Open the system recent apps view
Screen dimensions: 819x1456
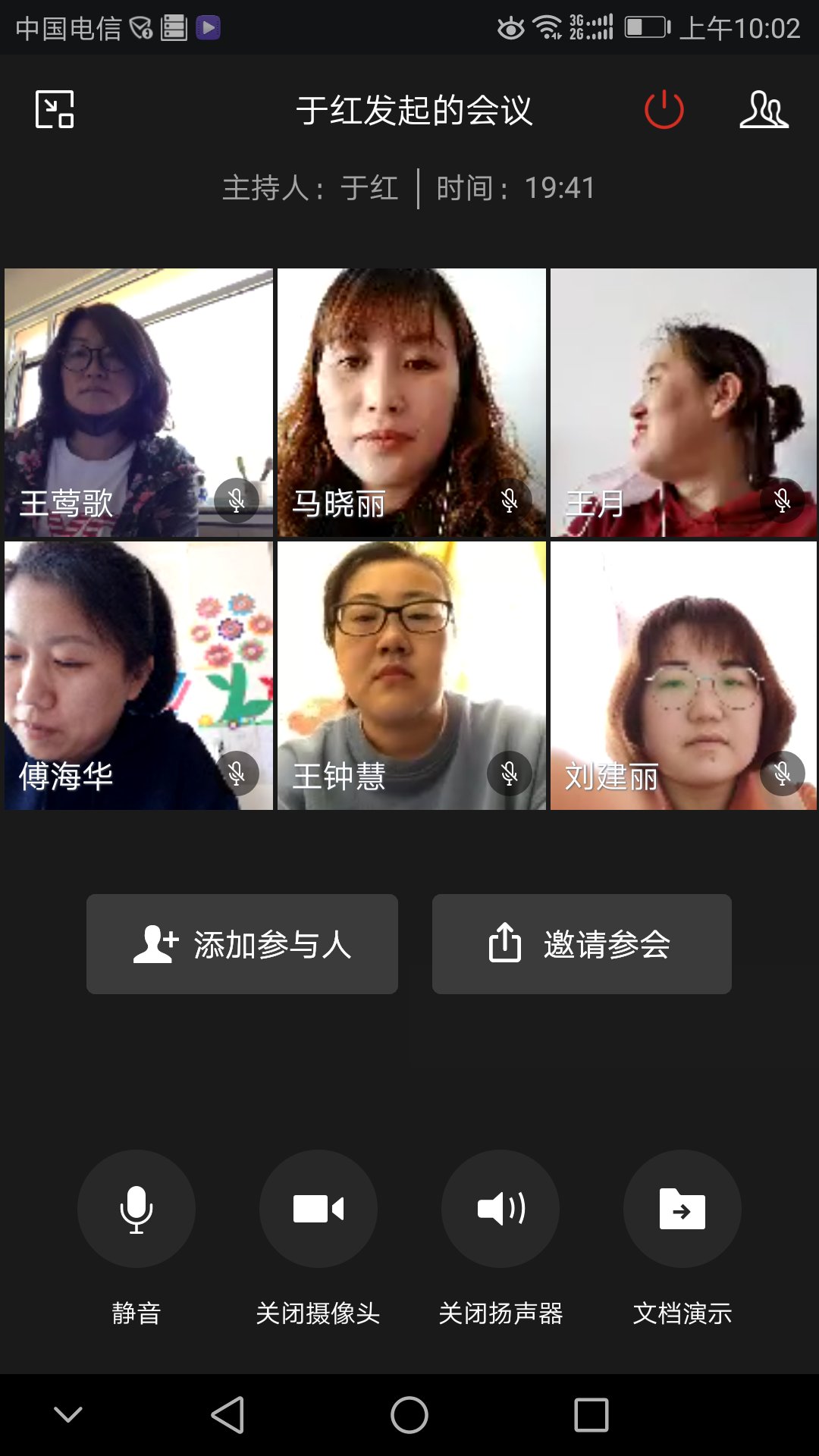pos(591,1415)
